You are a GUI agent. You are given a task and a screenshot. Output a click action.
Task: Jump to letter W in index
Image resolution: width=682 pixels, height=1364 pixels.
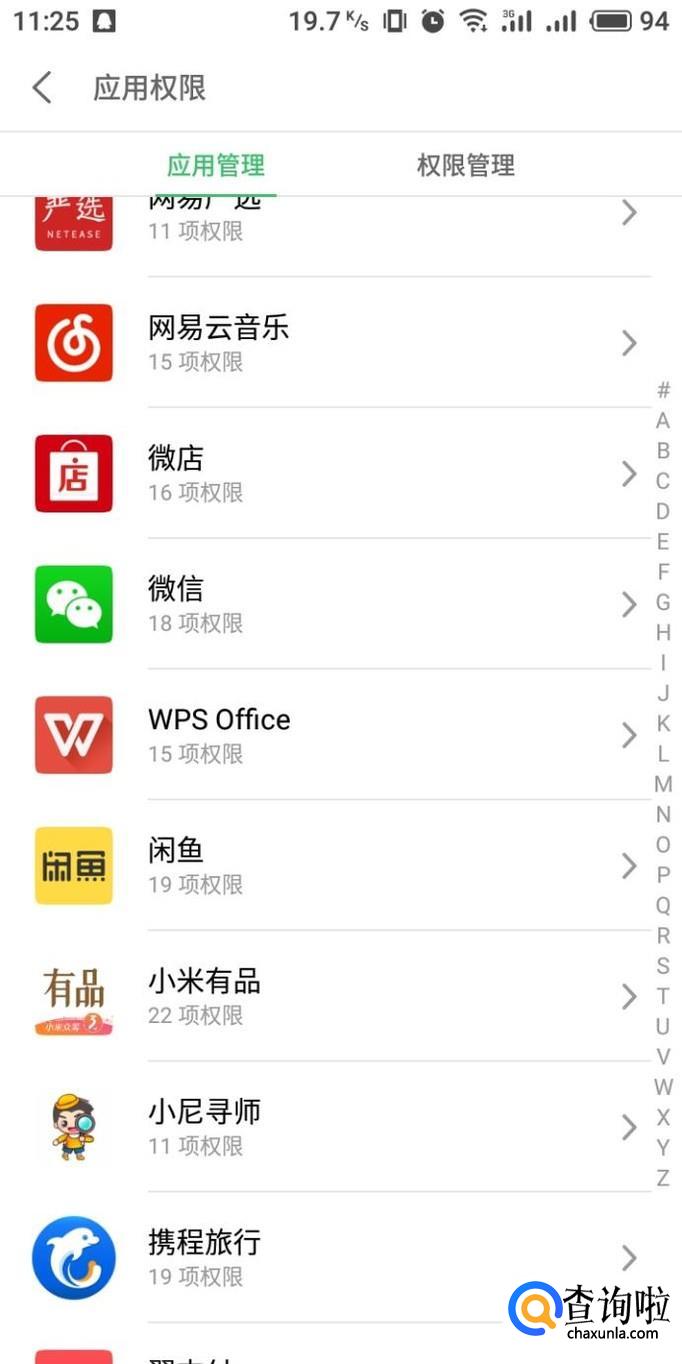tap(663, 1087)
